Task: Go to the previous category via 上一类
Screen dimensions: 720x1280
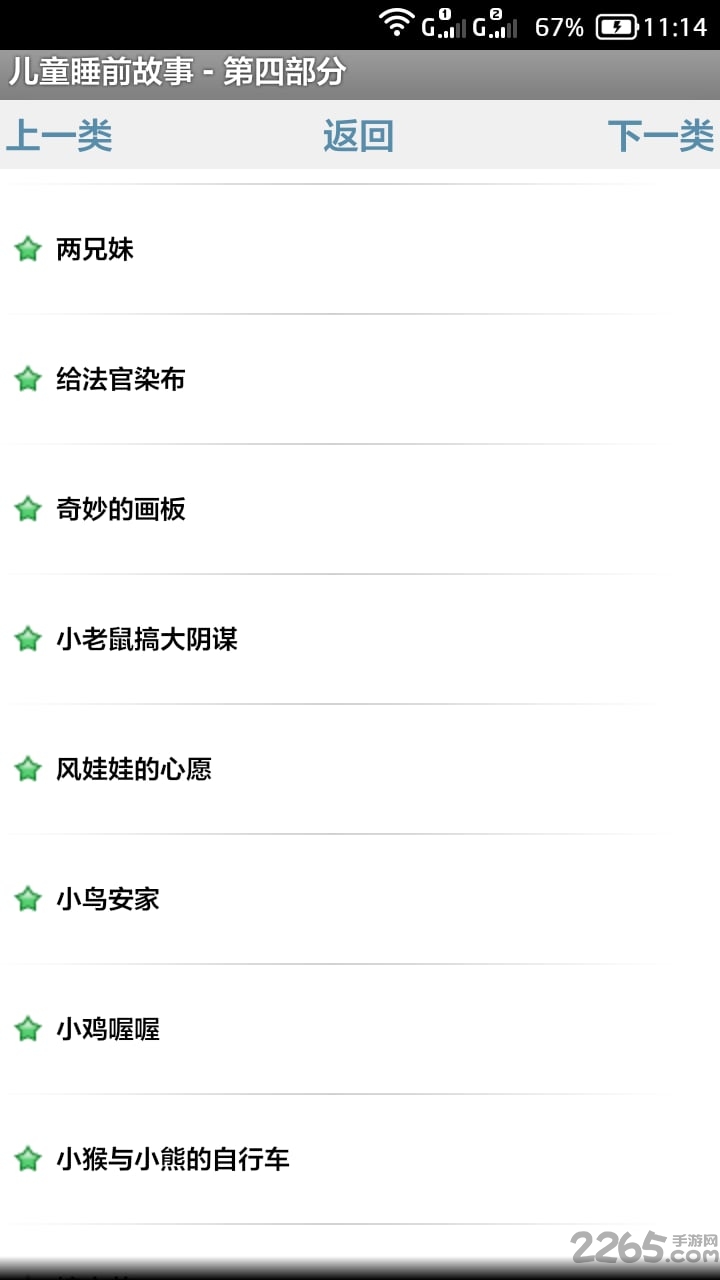Action: [x=60, y=135]
